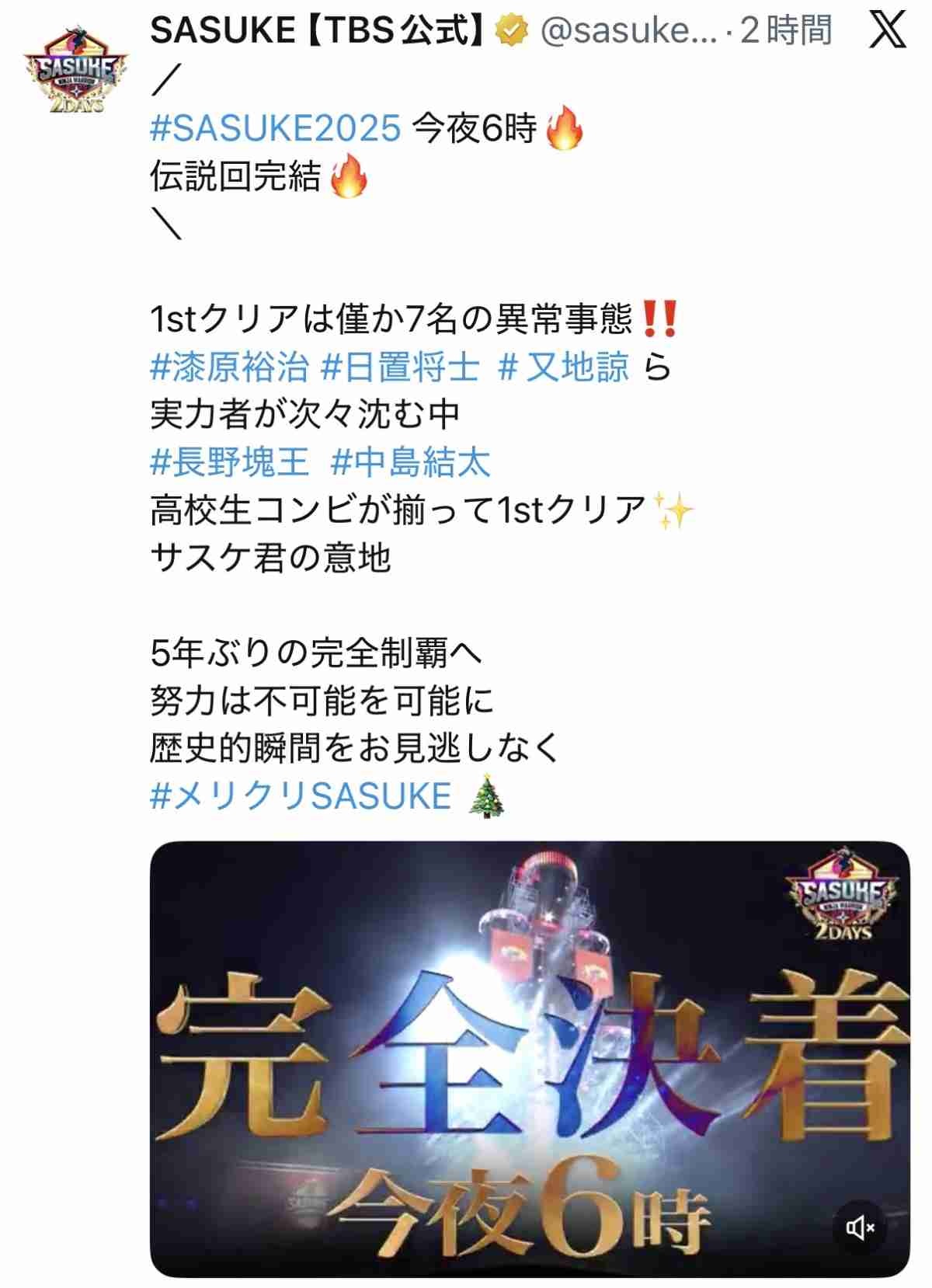Open hashtag #中島結太
This screenshot has height=1288, width=932.
pos(410,462)
